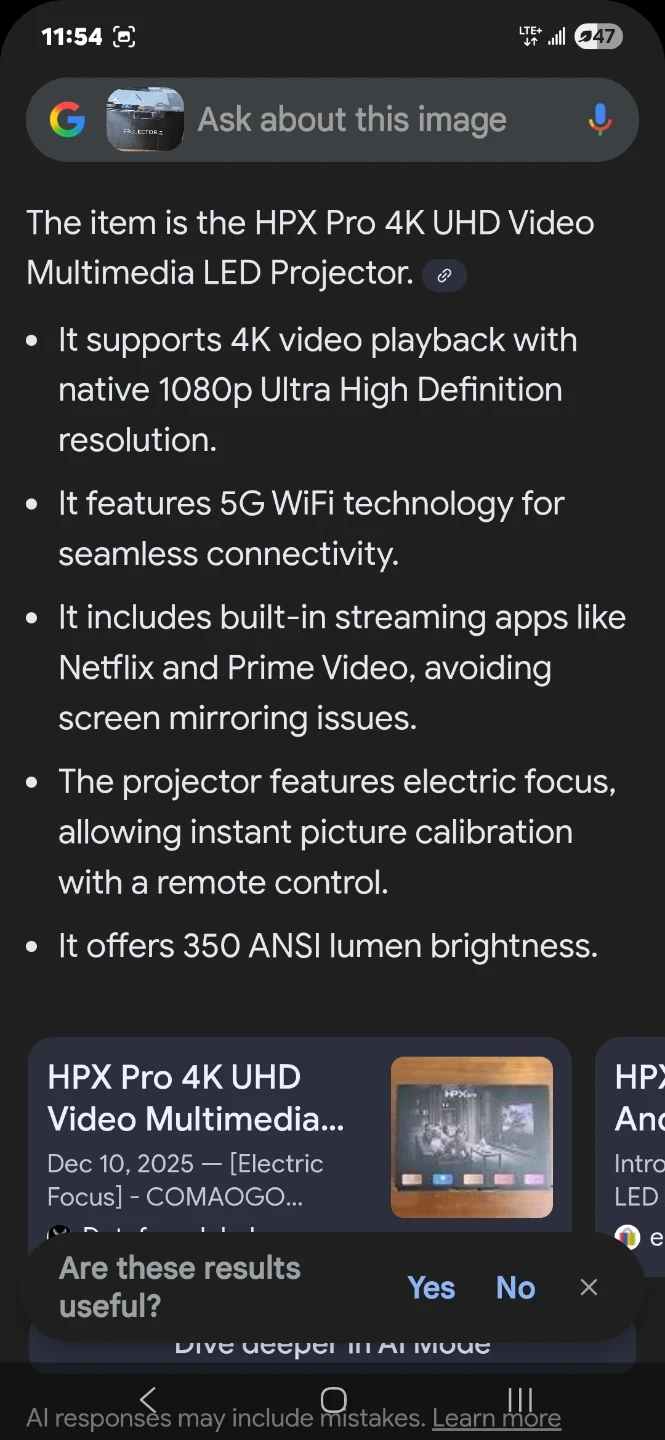Open the recent apps overview
The height and width of the screenshot is (1440, 665).
520,1399
